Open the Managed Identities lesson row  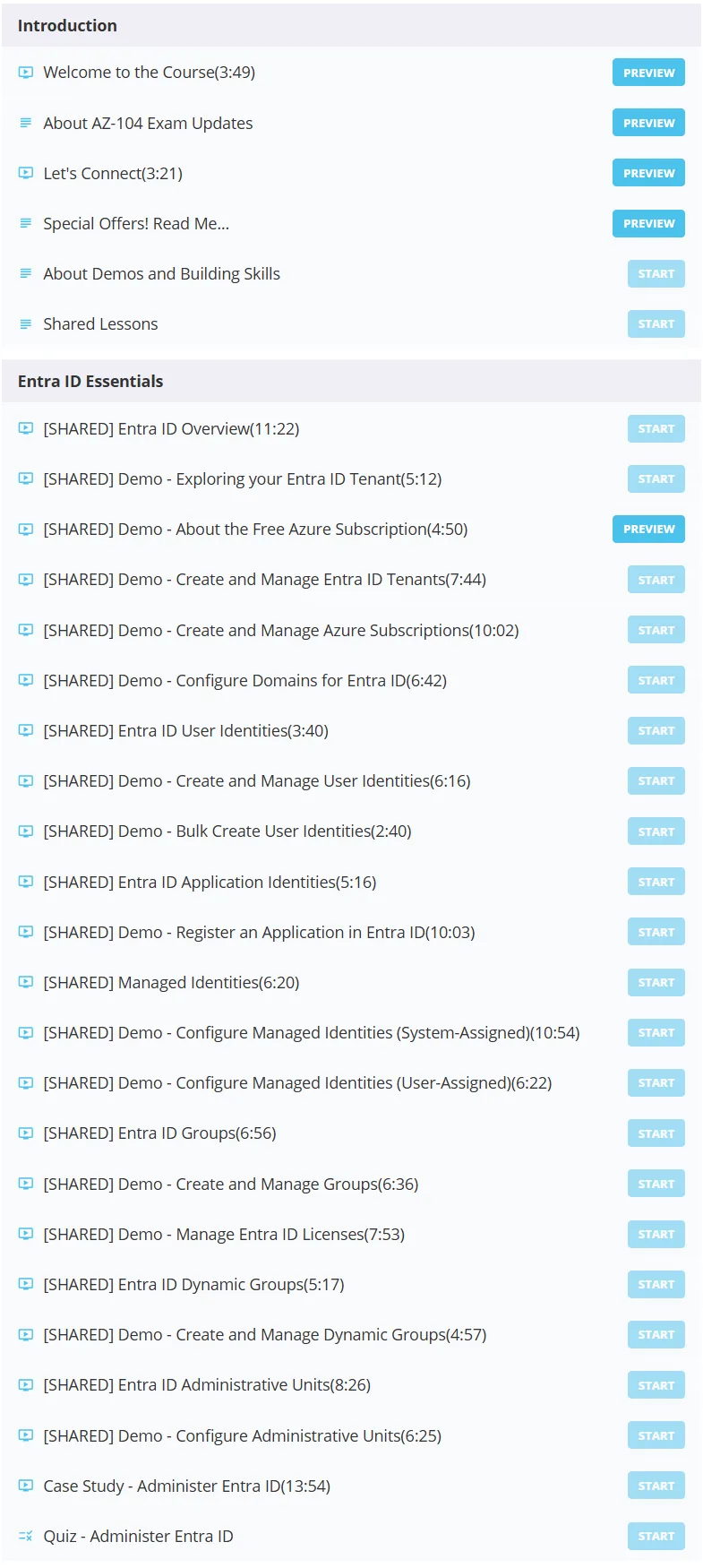point(351,982)
